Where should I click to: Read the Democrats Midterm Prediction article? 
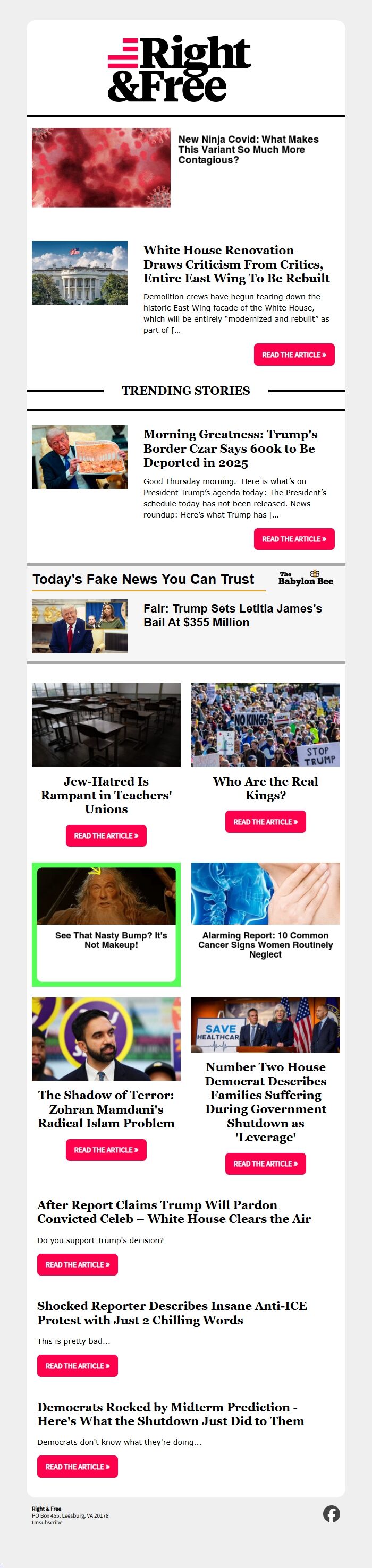point(78,1466)
